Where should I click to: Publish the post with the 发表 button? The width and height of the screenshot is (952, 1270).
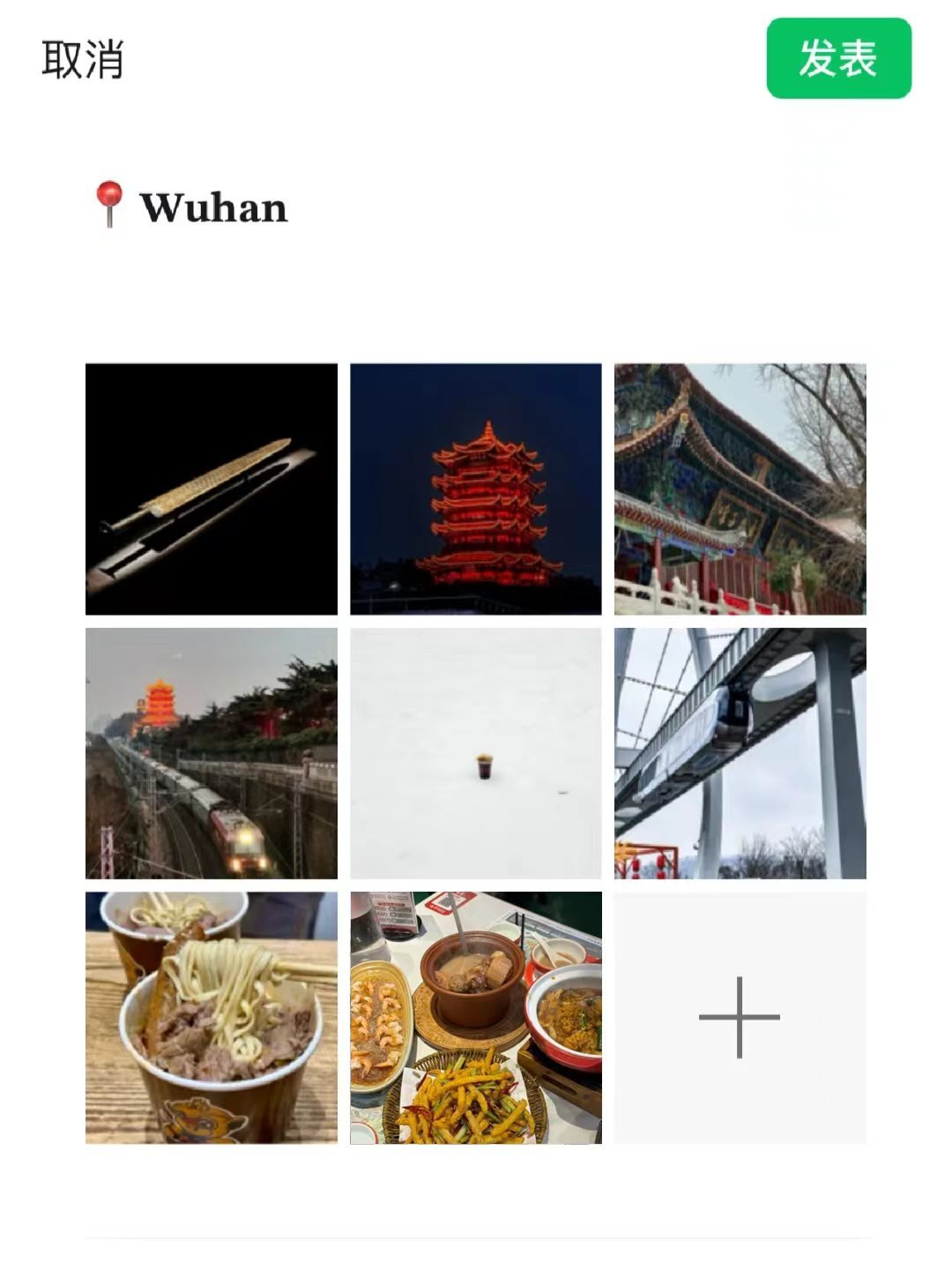tap(838, 58)
